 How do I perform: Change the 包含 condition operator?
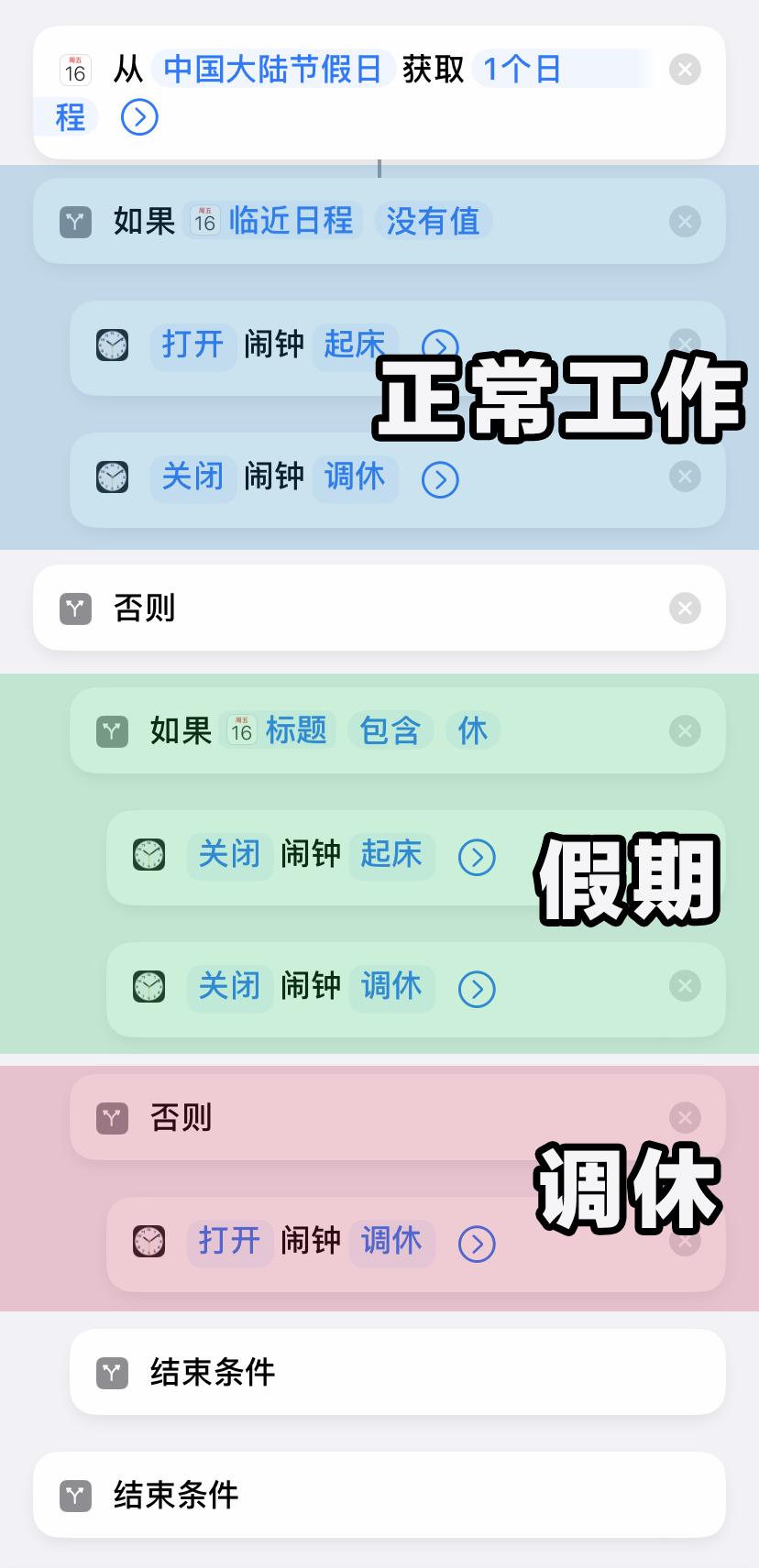390,730
